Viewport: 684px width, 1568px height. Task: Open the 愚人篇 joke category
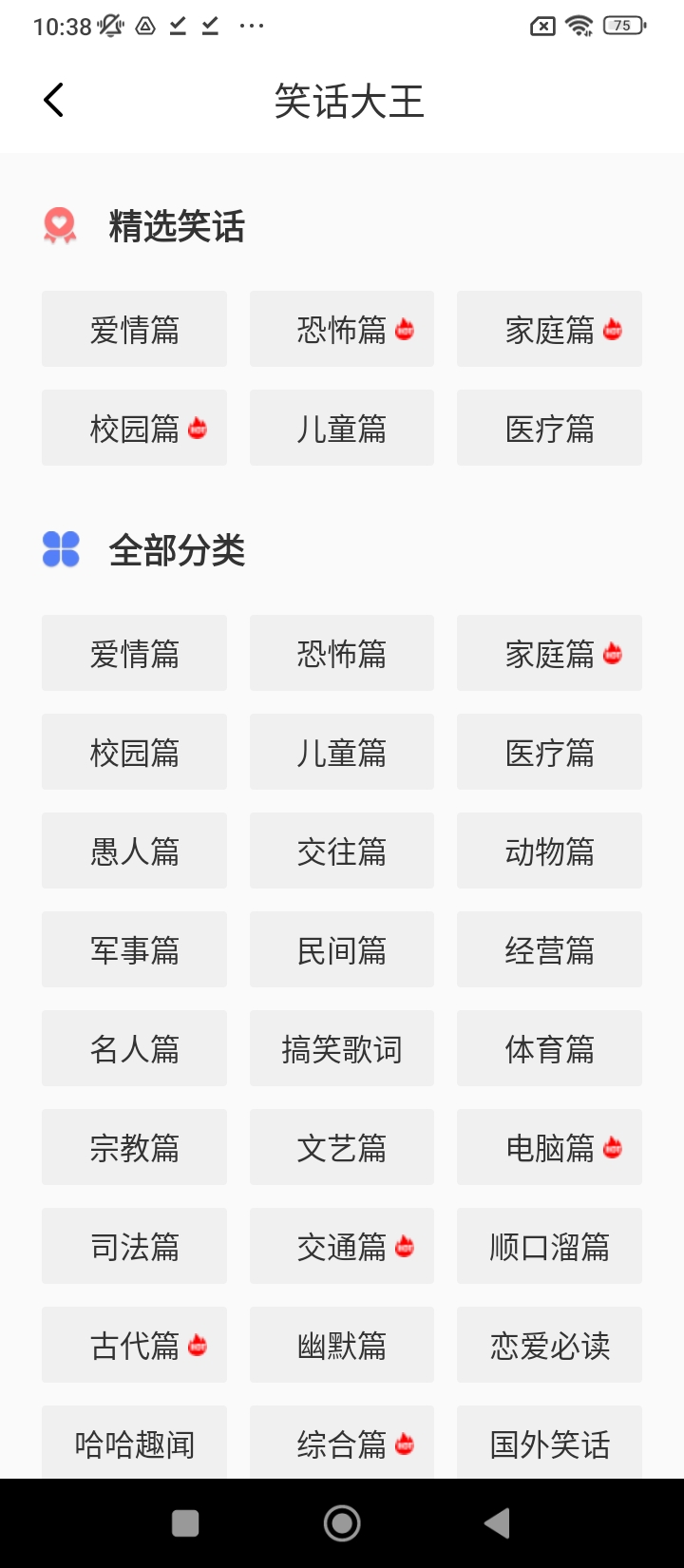point(134,851)
